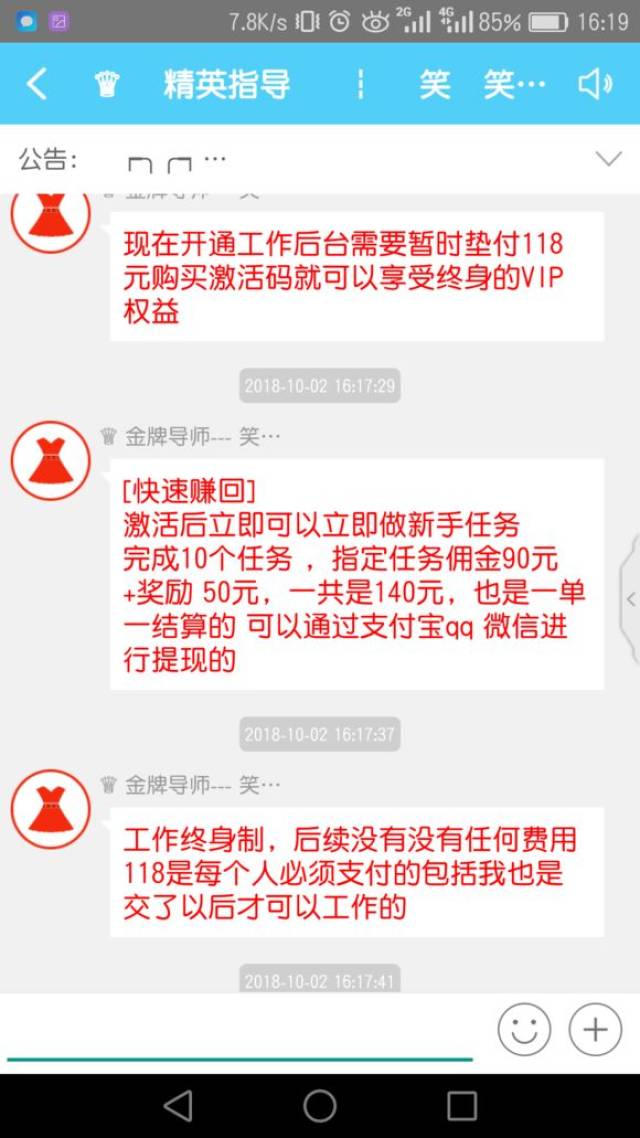
Task: Go back using the header arrow
Action: (x=37, y=84)
